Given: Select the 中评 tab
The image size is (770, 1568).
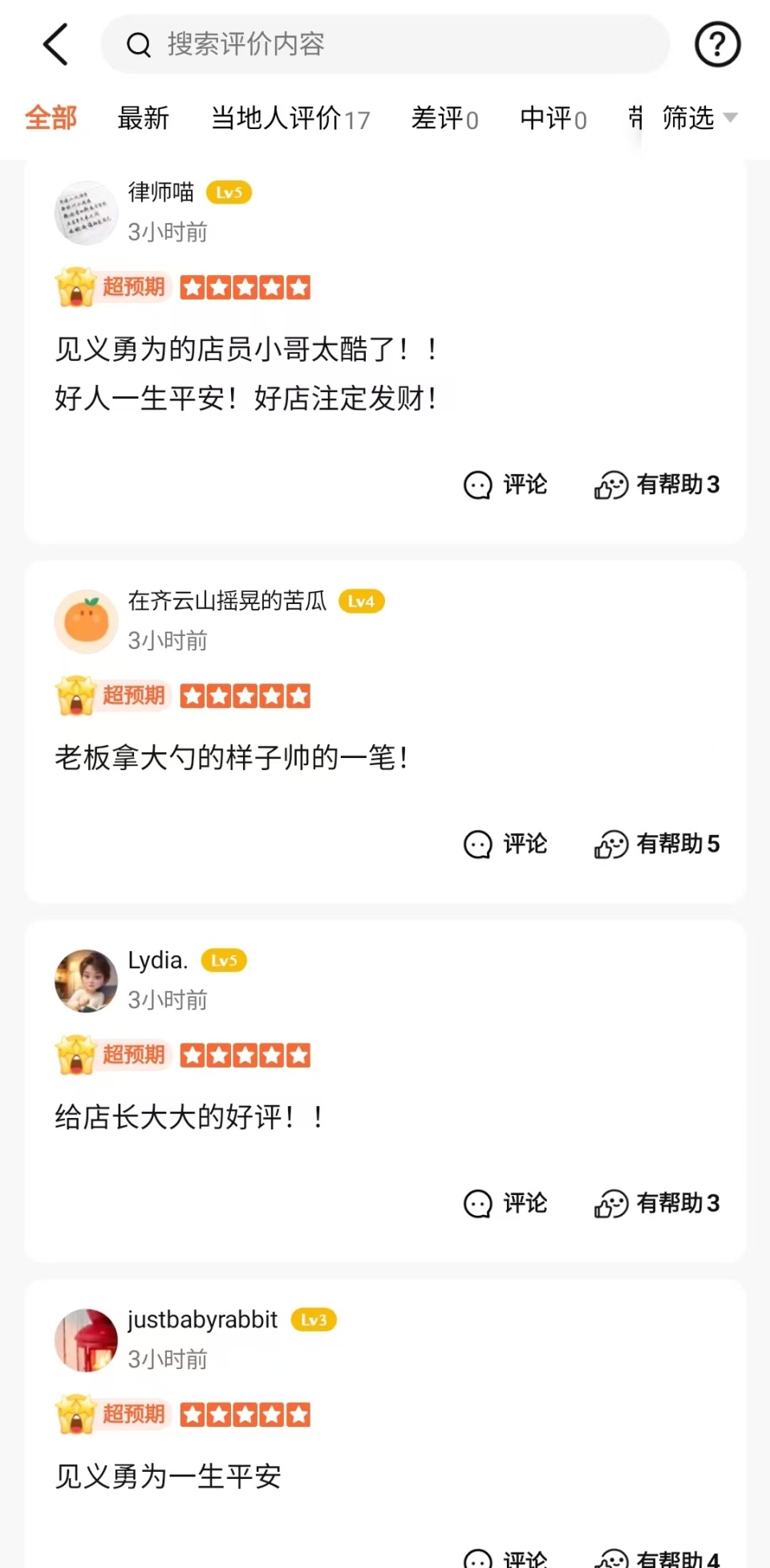Looking at the screenshot, I should 553,118.
